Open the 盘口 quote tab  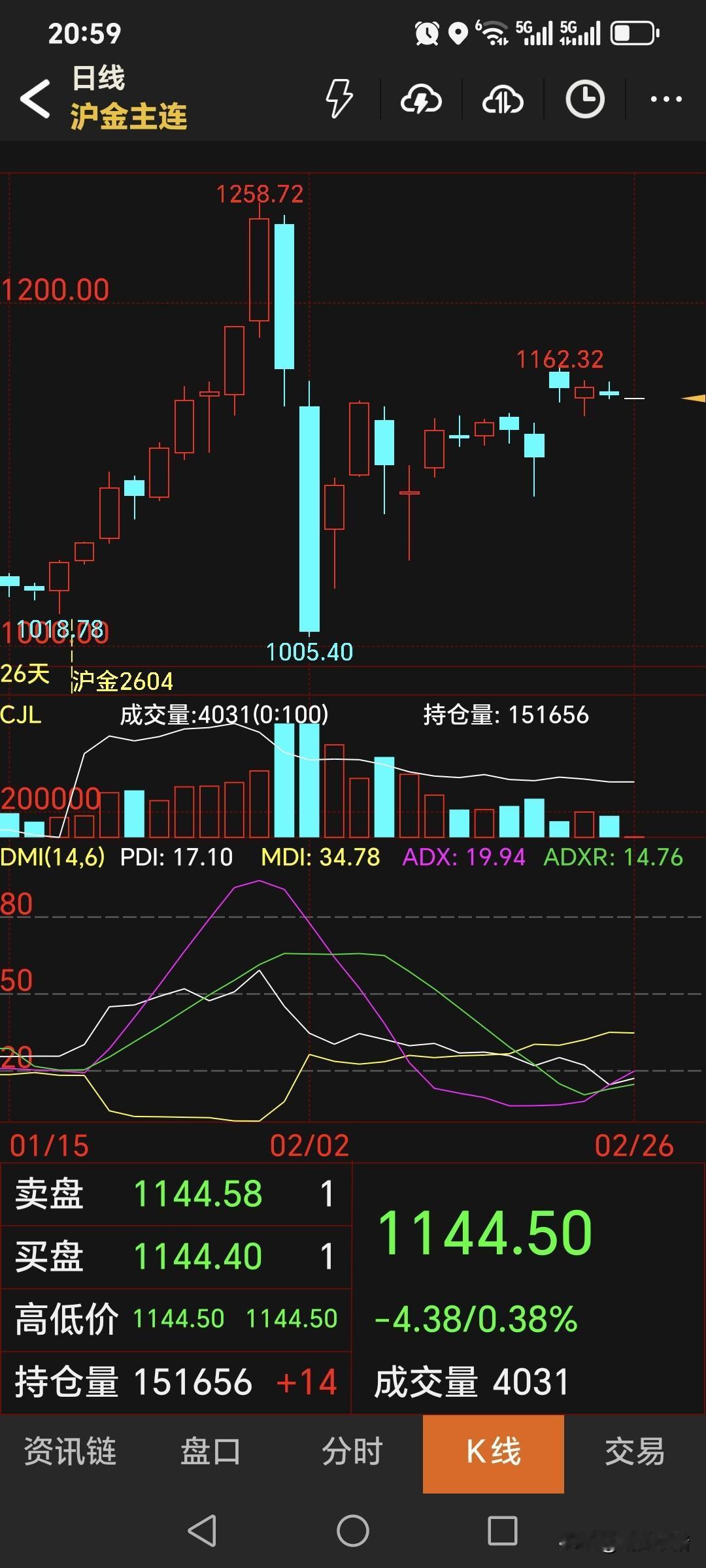211,1454
